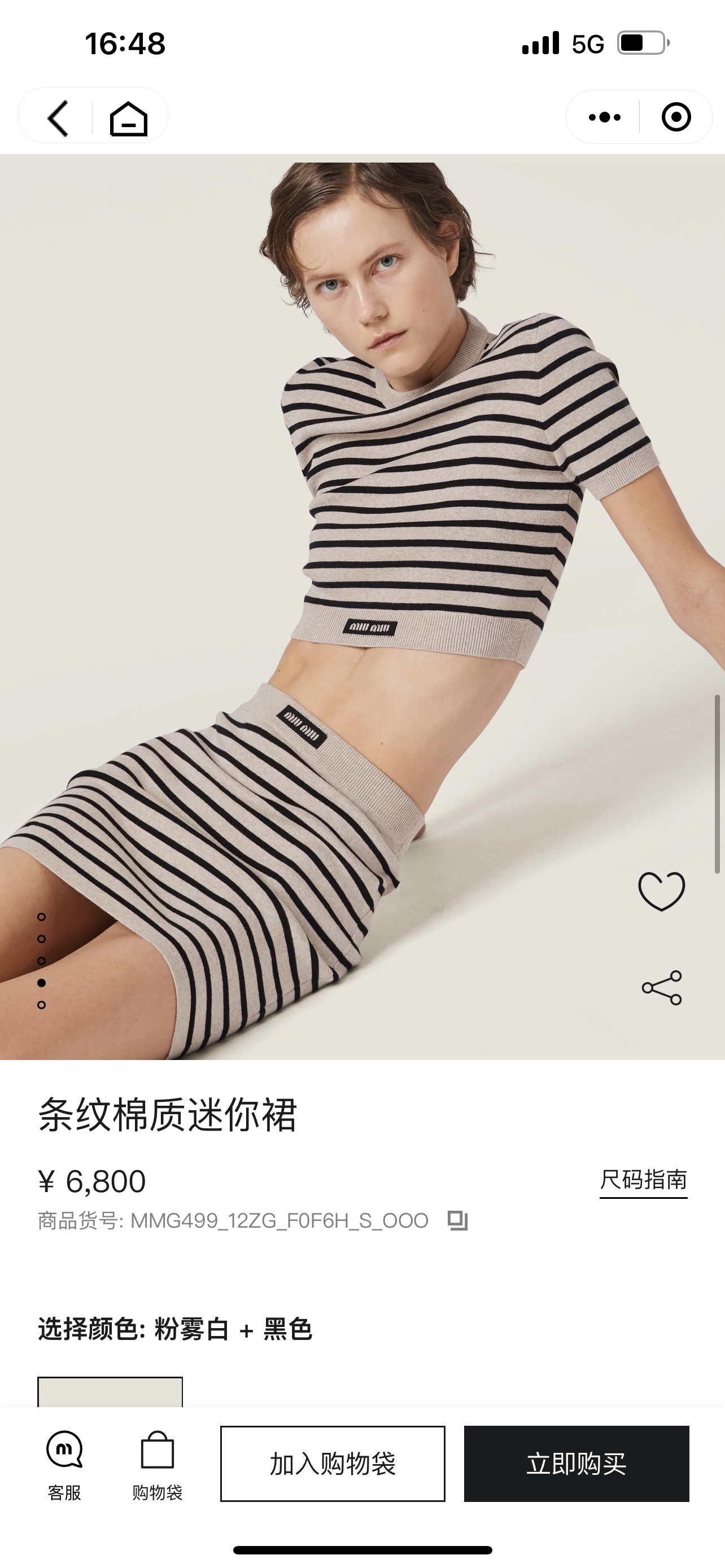Copy the product code MMG499_12ZG_F0F6H_S_OOO
This screenshot has height=1568, width=725.
pyautogui.click(x=457, y=1220)
